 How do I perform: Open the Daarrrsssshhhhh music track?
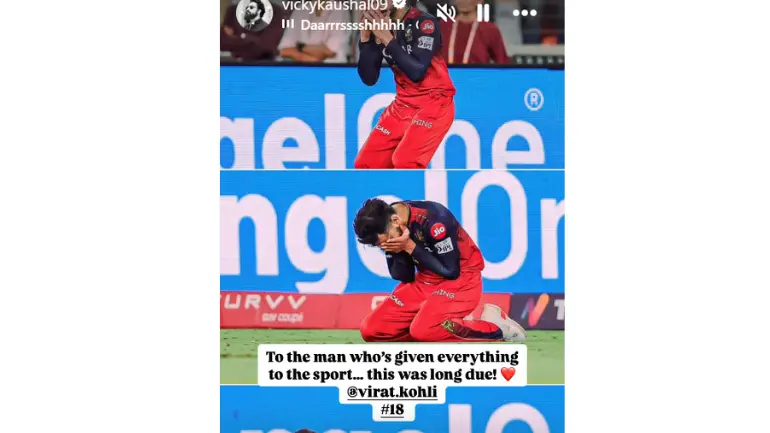click(352, 25)
